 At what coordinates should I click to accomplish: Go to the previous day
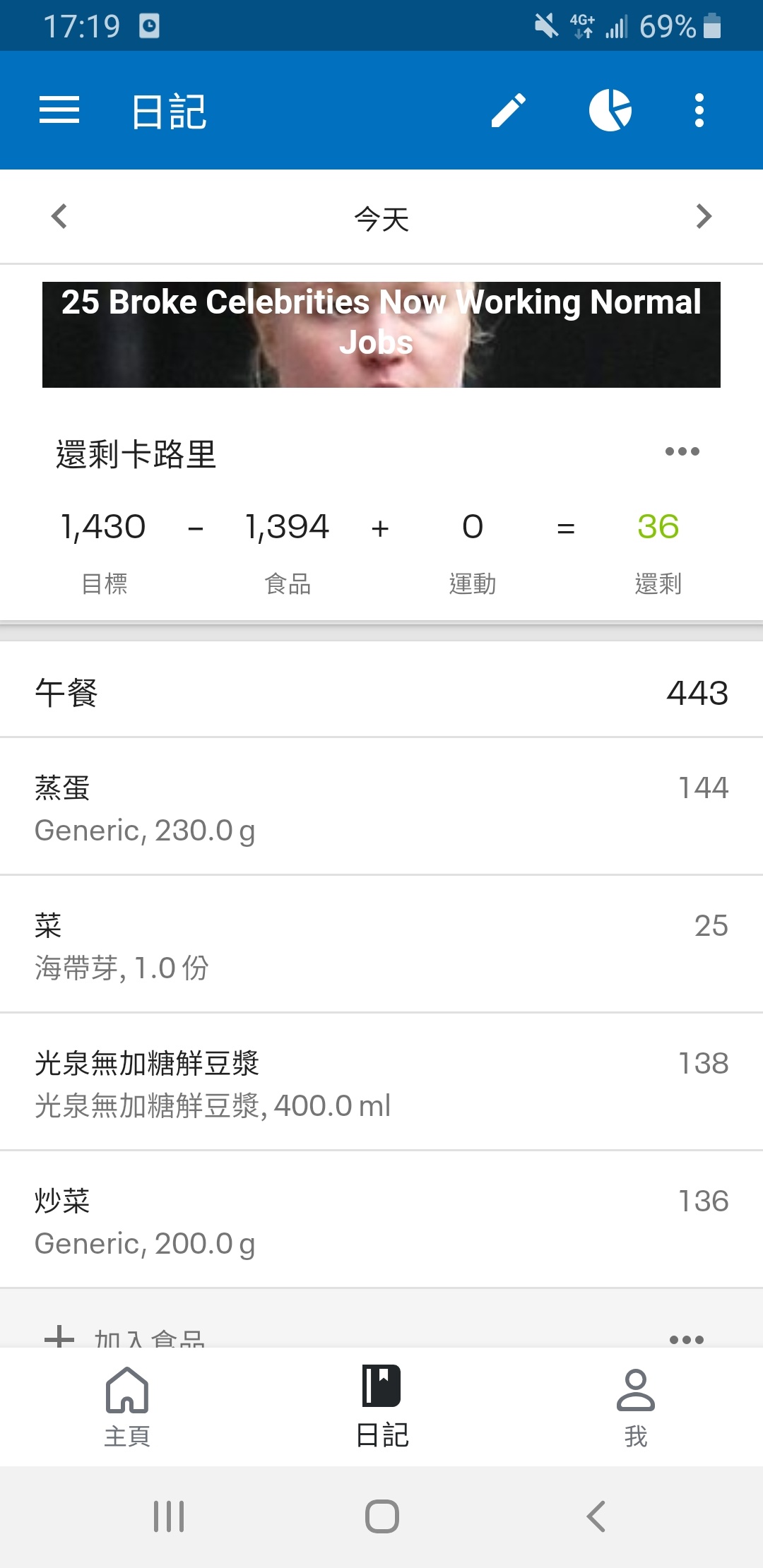coord(59,216)
